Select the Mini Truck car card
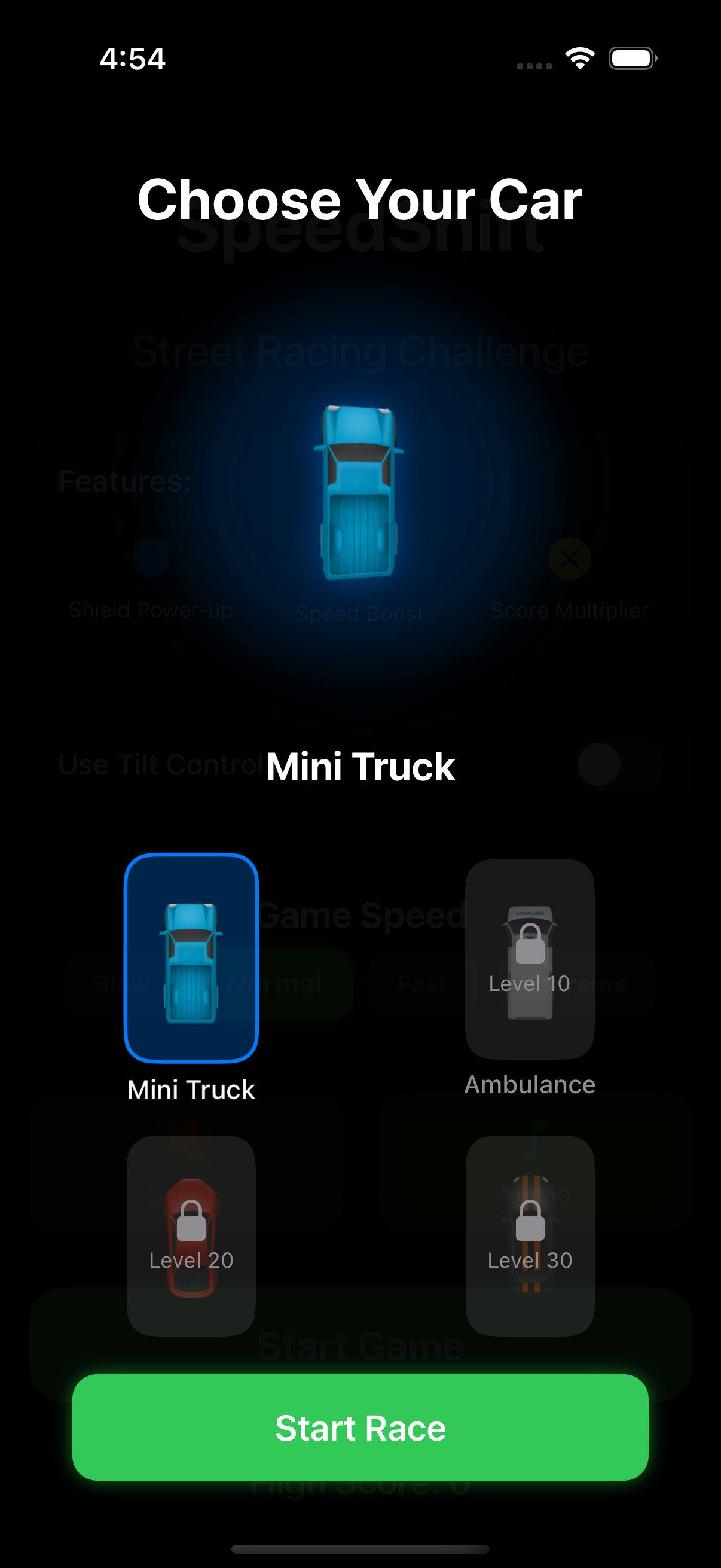721x1568 pixels. 191,958
